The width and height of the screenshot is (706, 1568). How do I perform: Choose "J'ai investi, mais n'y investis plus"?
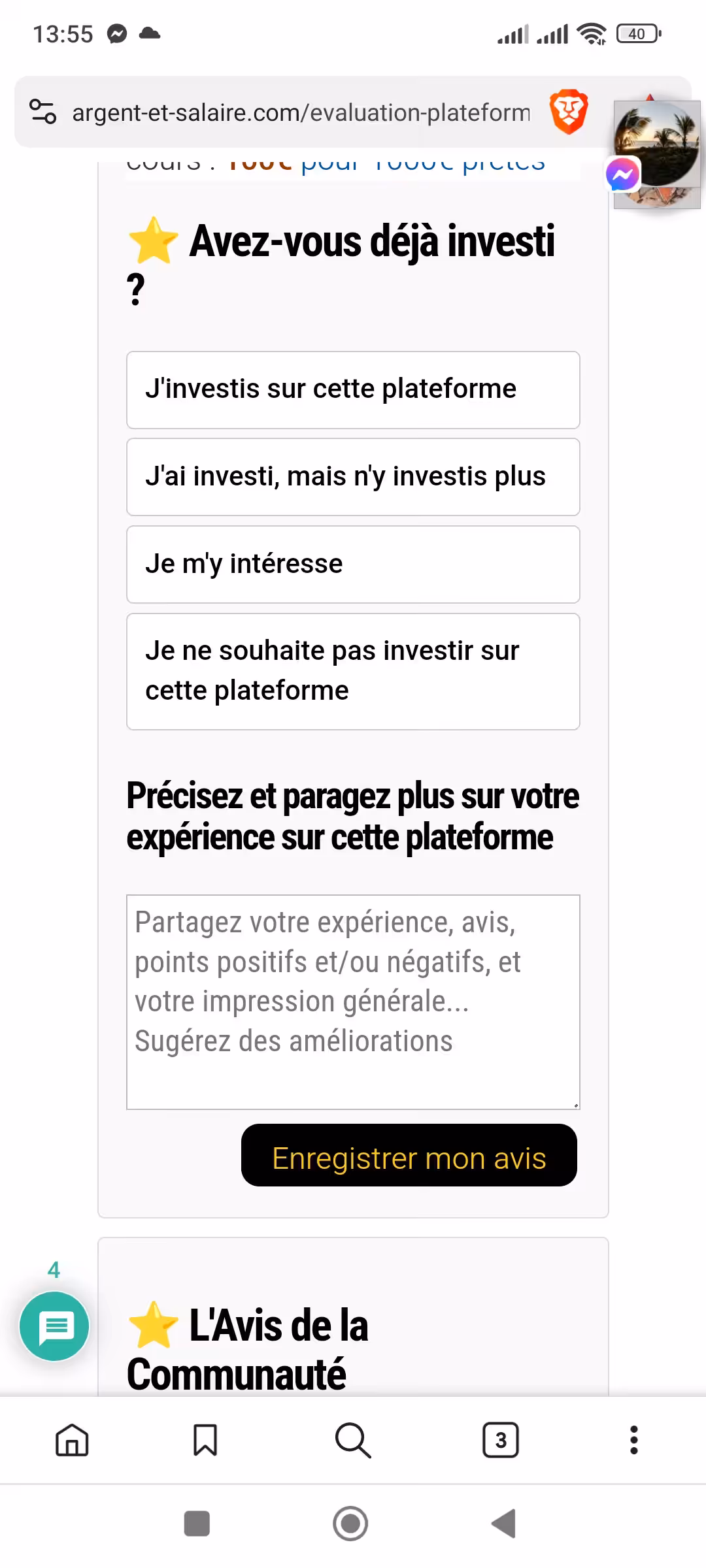click(x=353, y=477)
